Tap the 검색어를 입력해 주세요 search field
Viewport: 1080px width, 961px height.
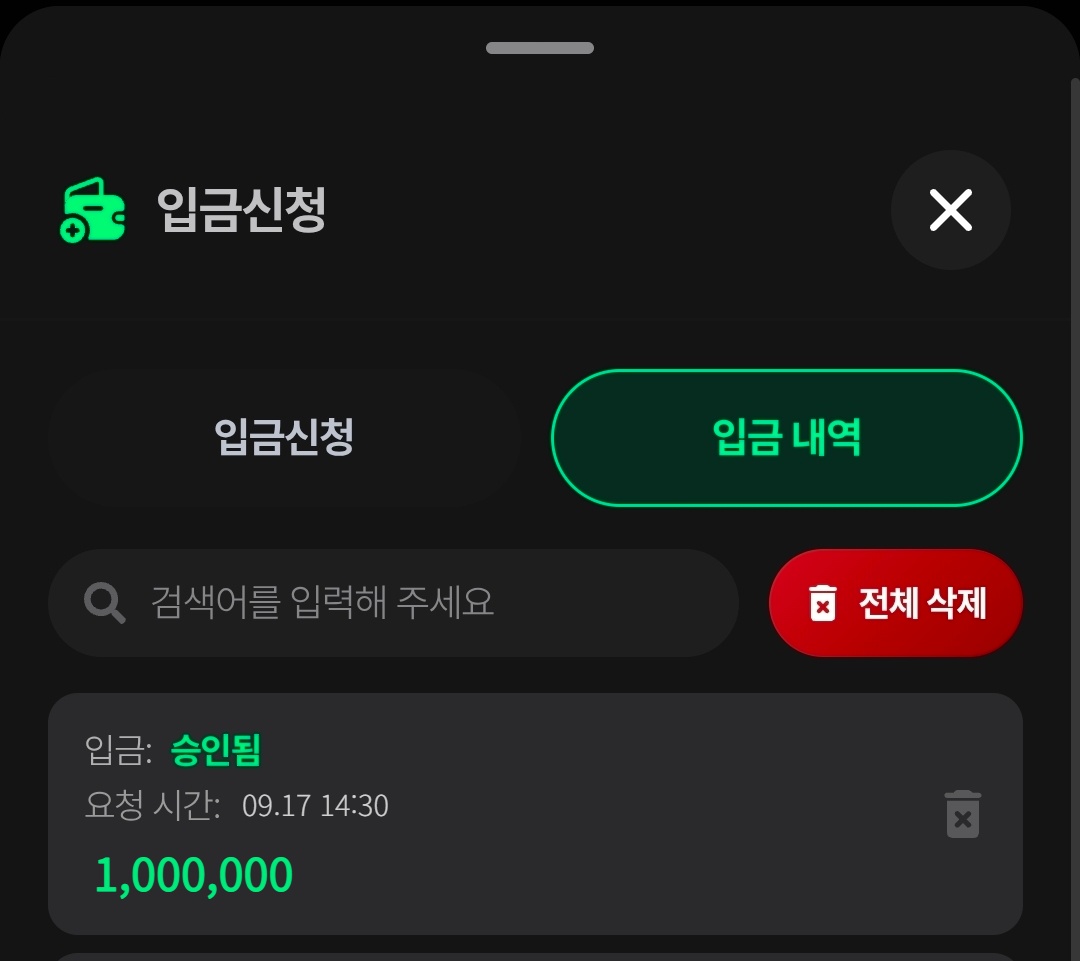click(x=393, y=603)
